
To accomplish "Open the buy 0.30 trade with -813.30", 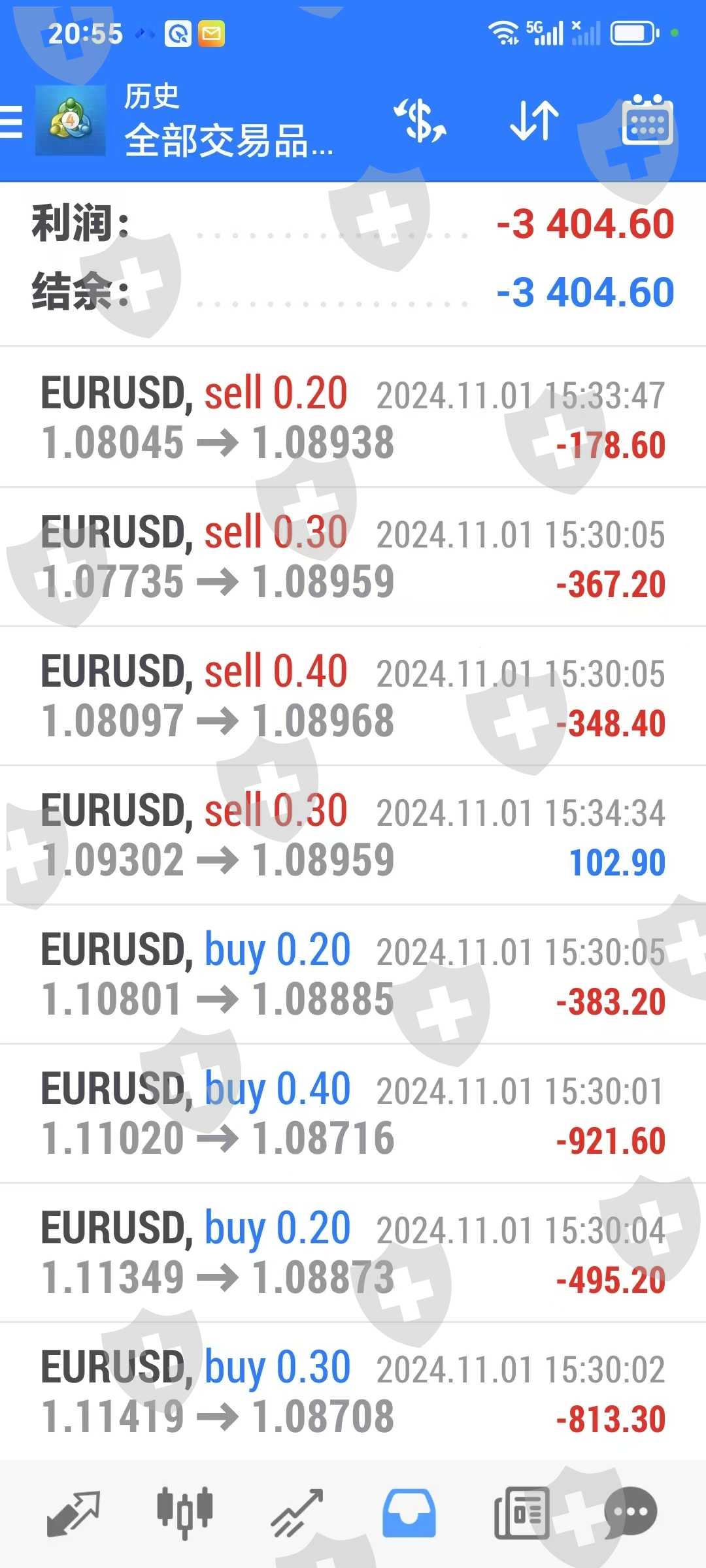I will coord(353,1392).
